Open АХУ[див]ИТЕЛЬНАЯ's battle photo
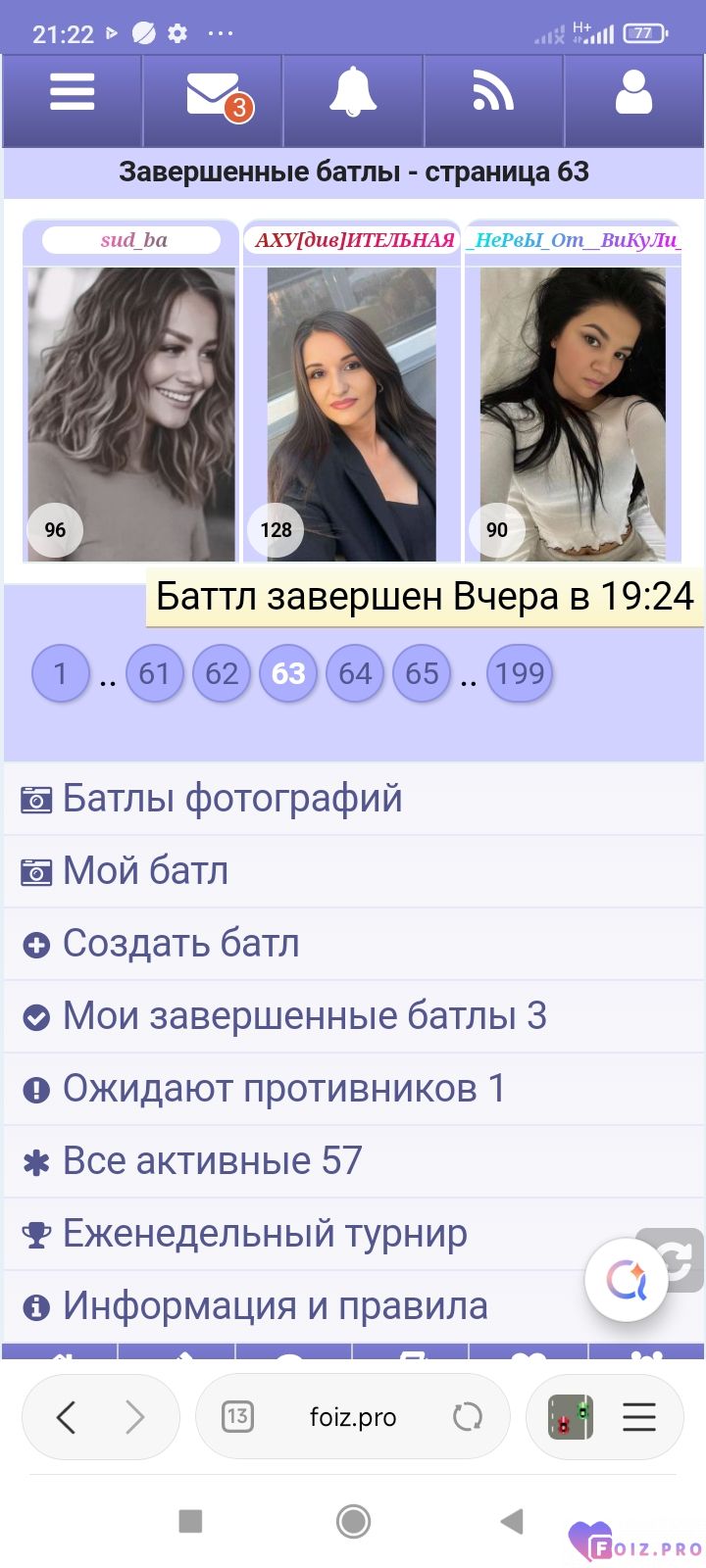The height and width of the screenshot is (1568, 706). 351,412
